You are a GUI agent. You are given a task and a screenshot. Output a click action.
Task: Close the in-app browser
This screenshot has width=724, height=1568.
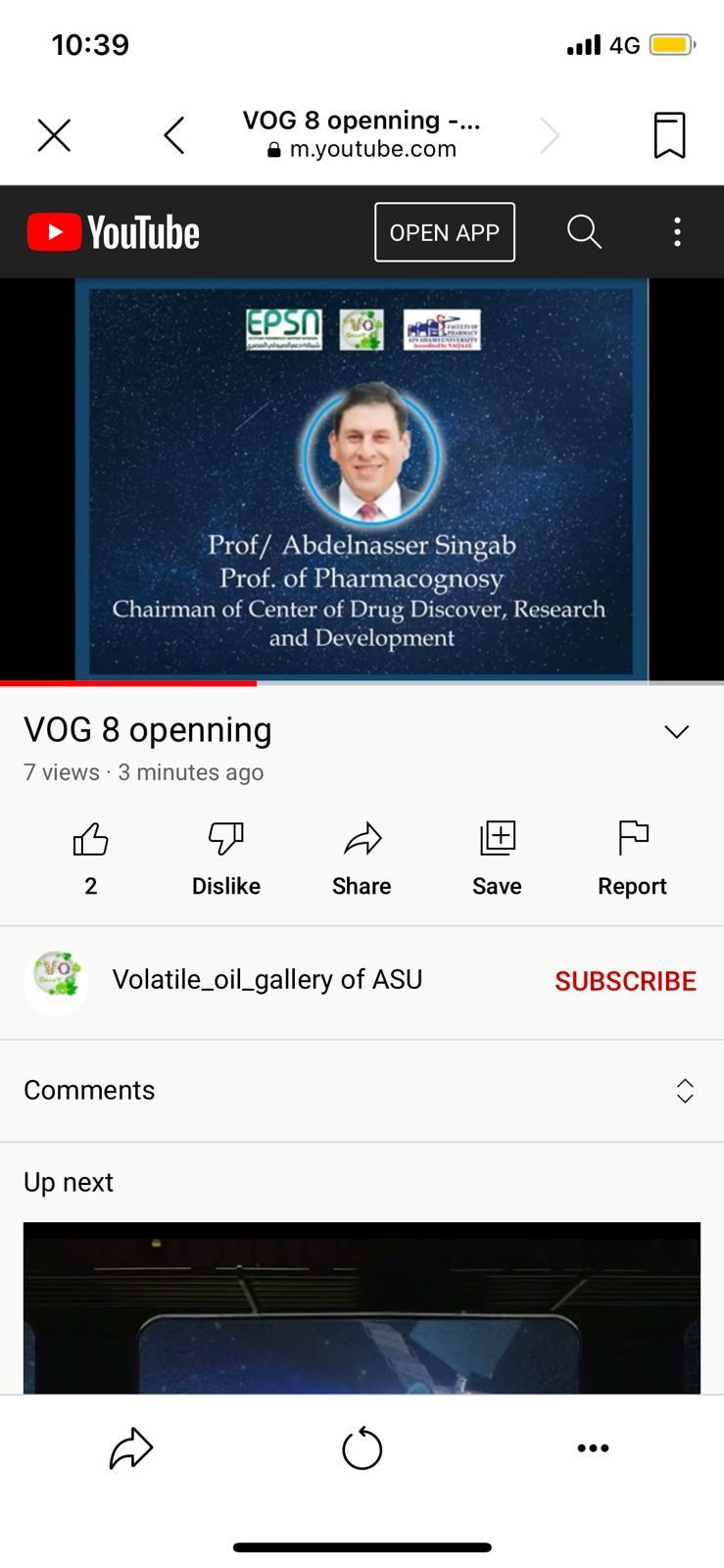pyautogui.click(x=54, y=135)
